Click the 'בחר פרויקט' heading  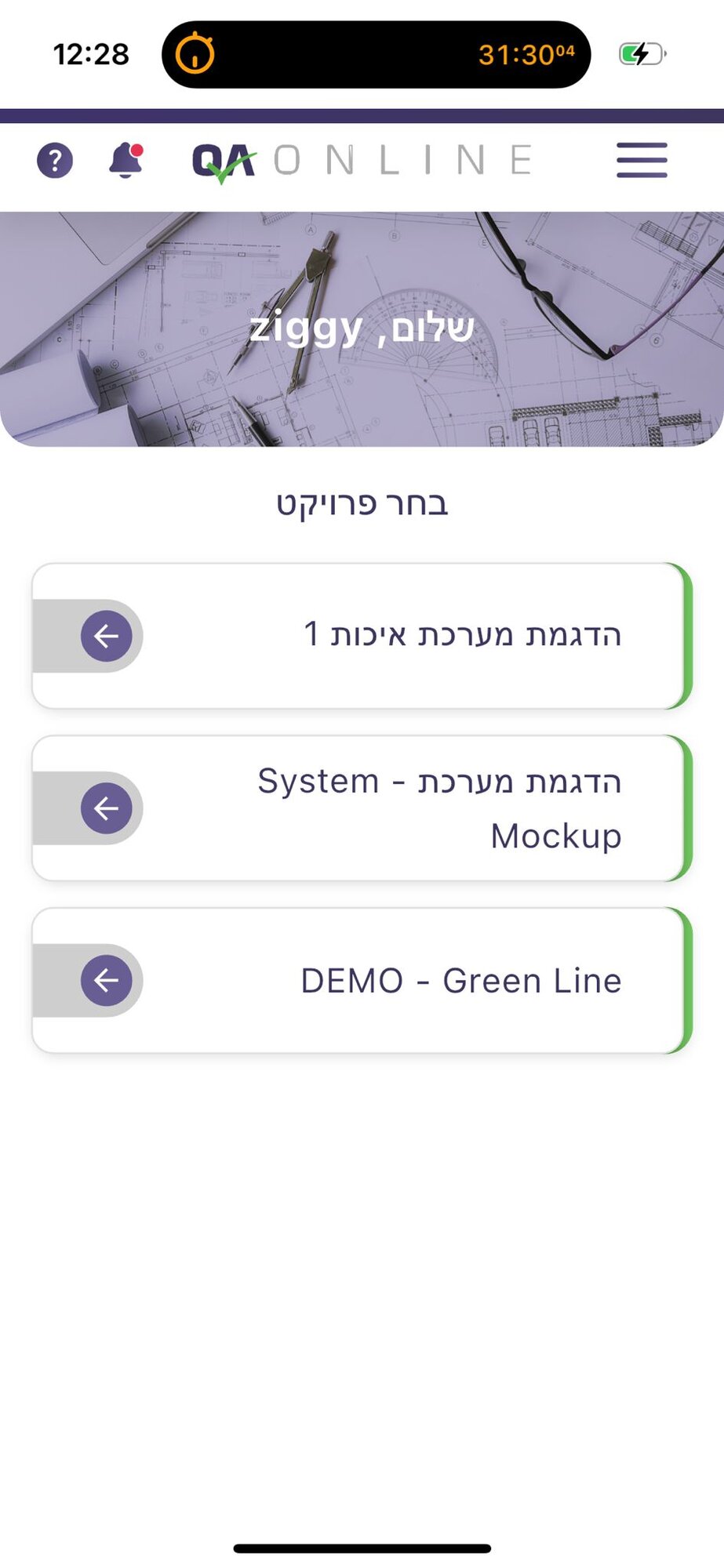(362, 503)
